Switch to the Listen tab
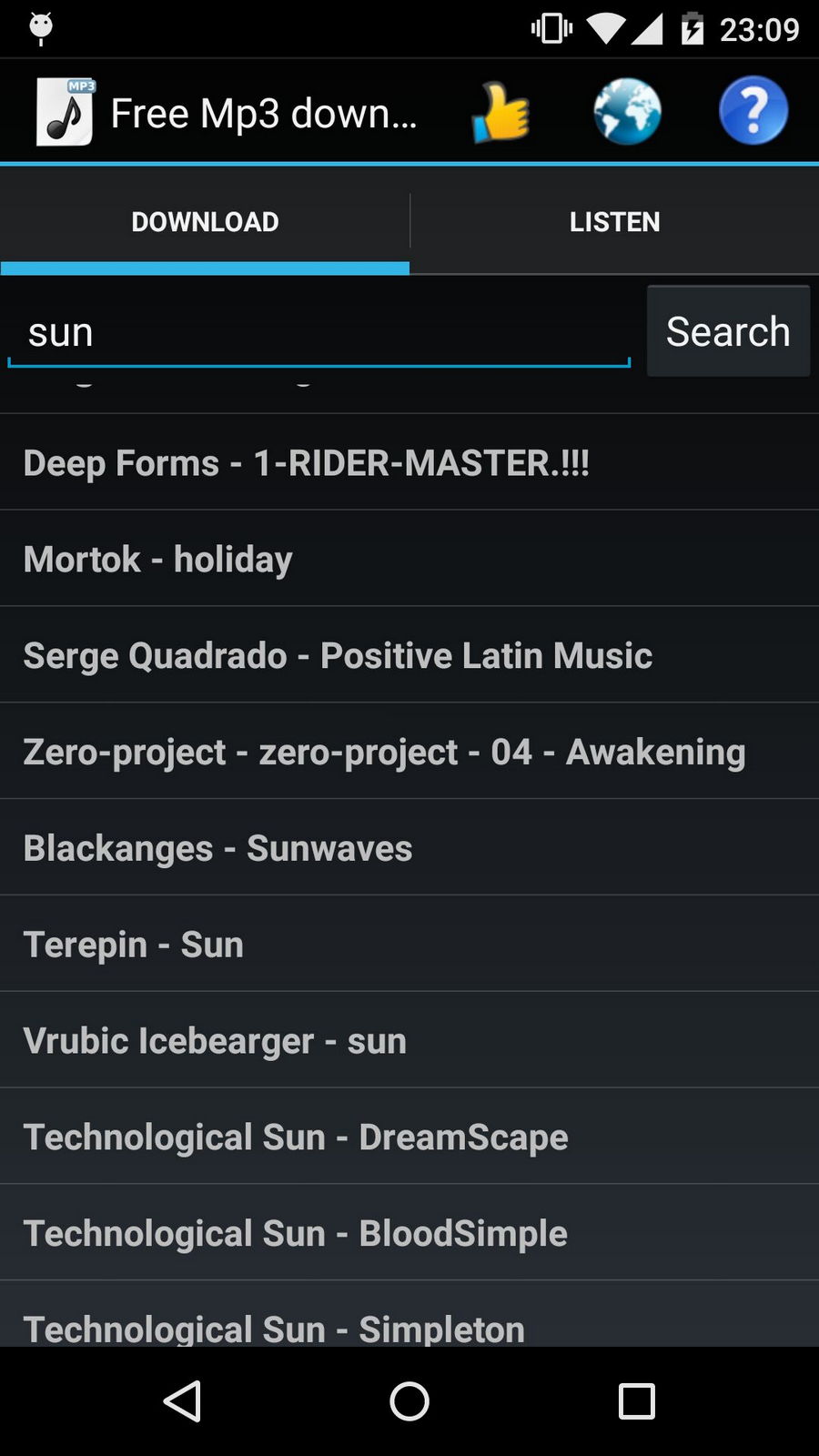This screenshot has height=1456, width=819. pyautogui.click(x=614, y=221)
